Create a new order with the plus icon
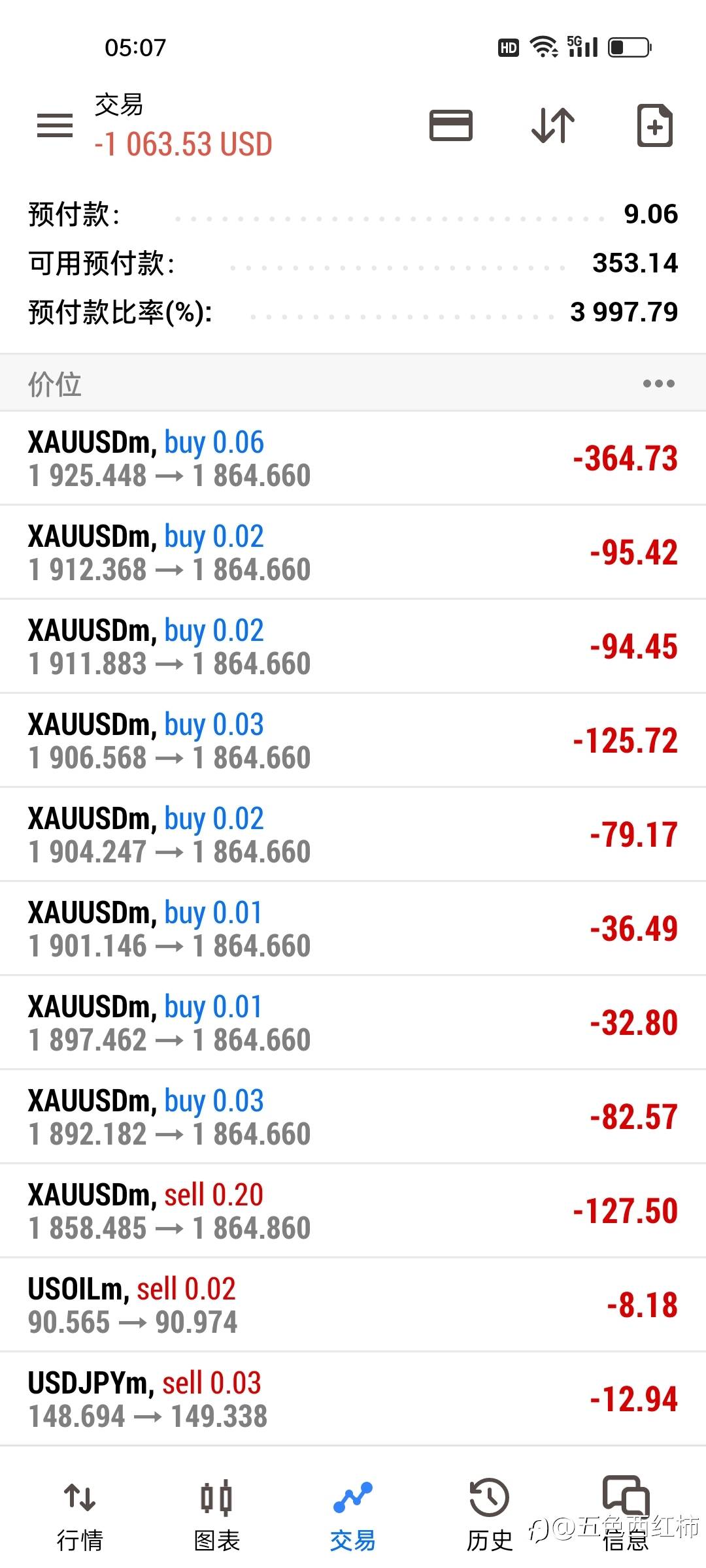 pyautogui.click(x=655, y=125)
